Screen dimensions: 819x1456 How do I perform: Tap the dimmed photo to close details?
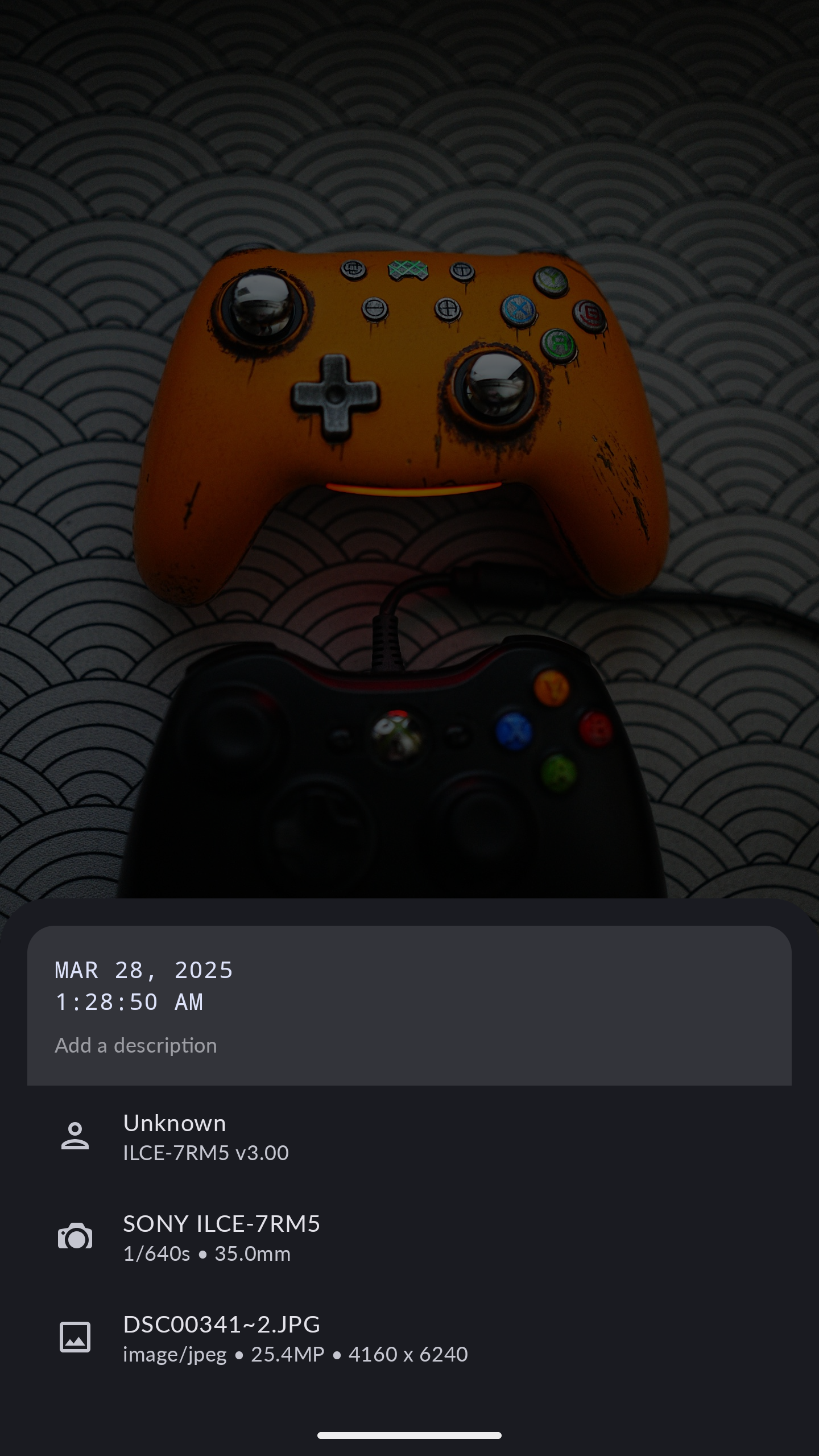pos(409,449)
